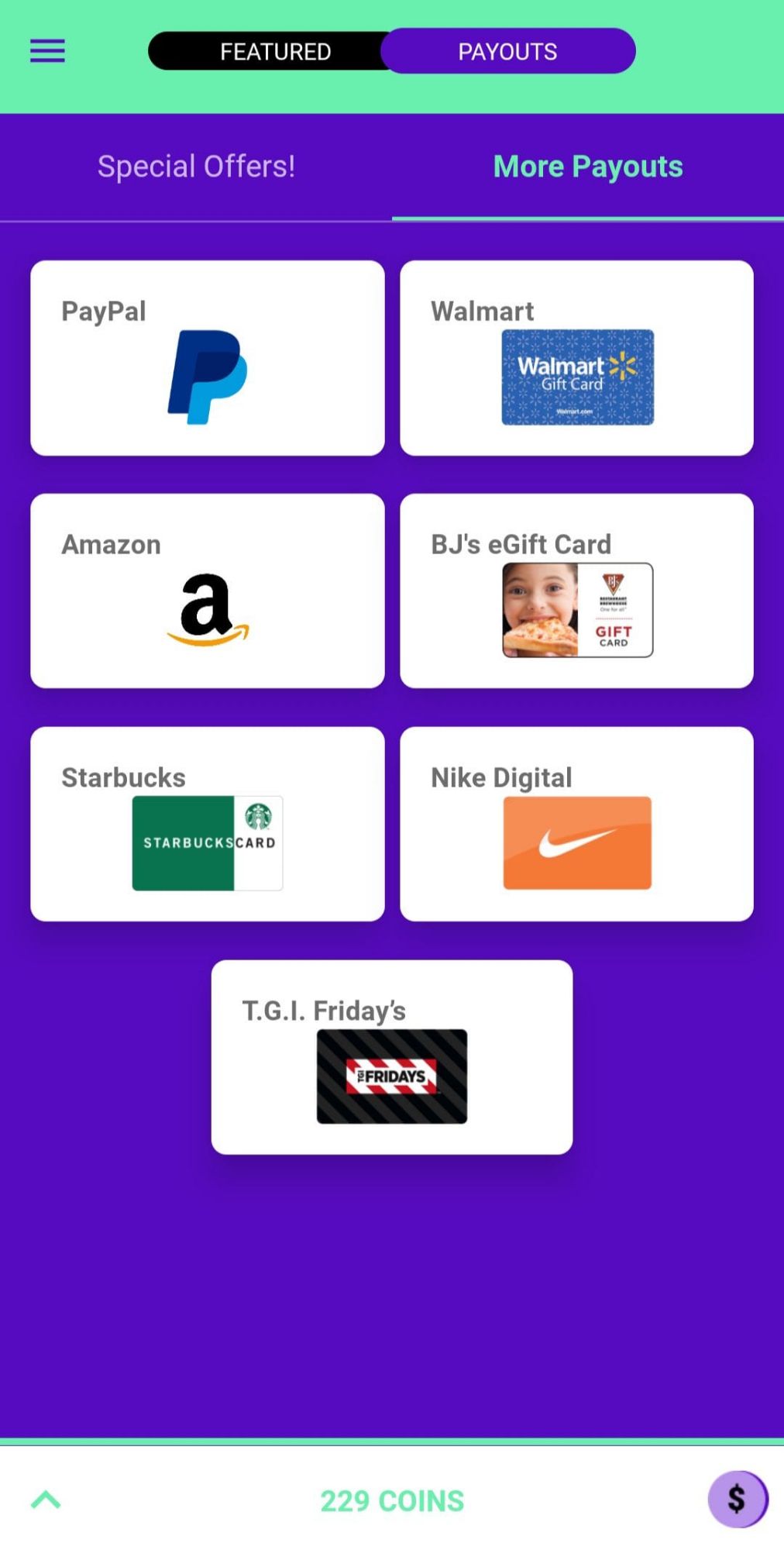Viewport: 784px width, 1550px height.
Task: Select the More Payouts tab
Action: point(588,167)
